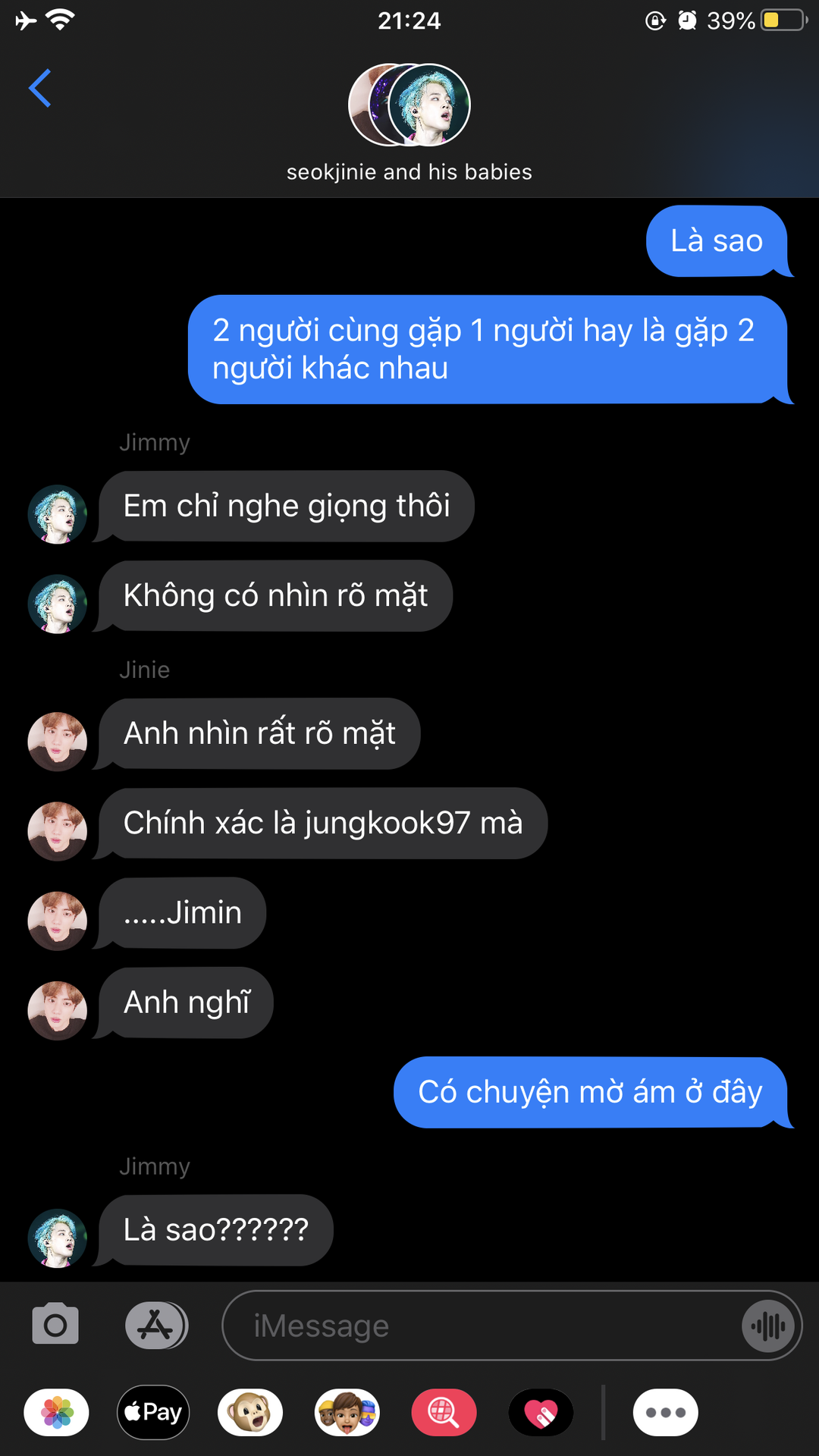Open Digital Touch heart app

click(541, 1413)
